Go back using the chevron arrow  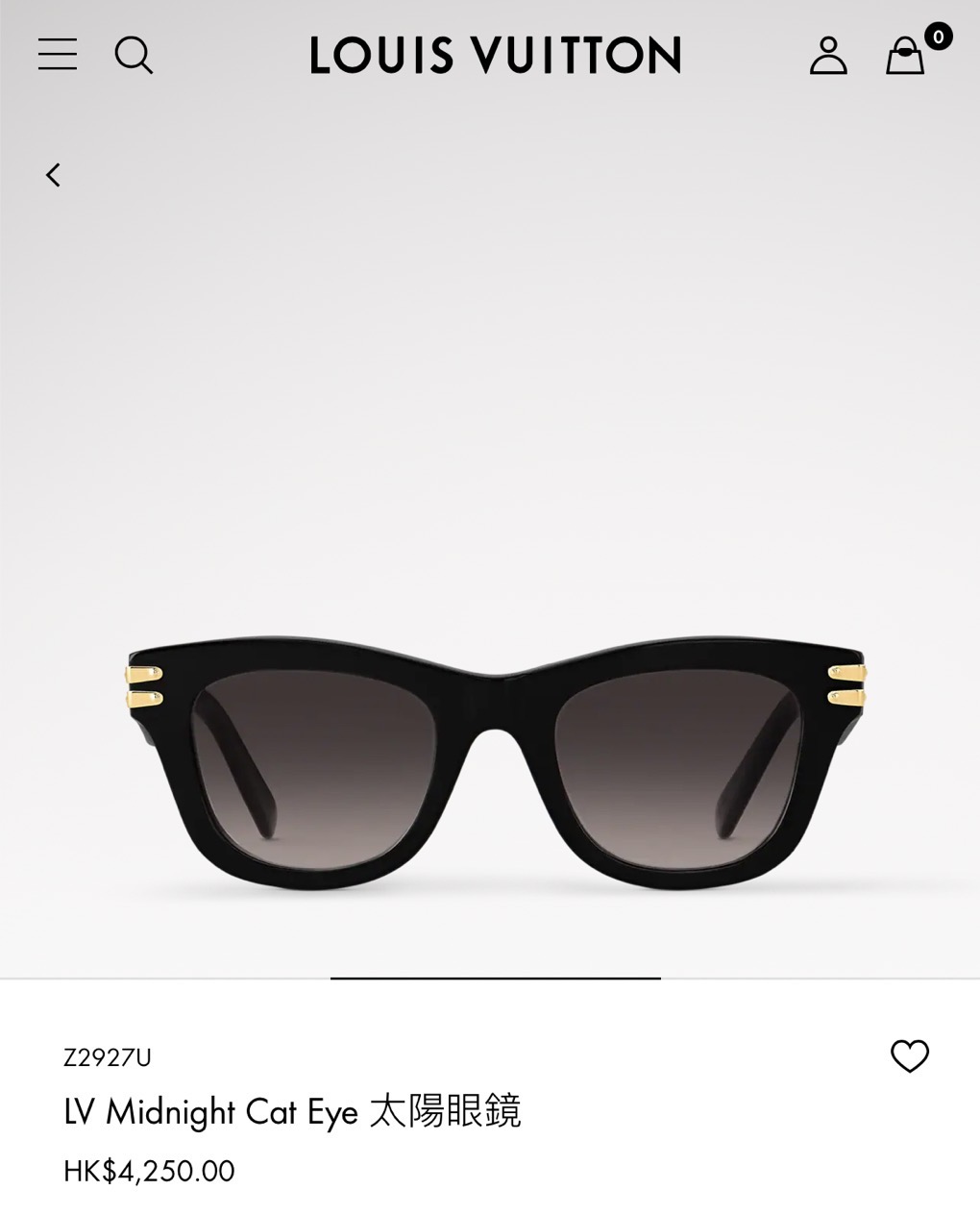[54, 174]
